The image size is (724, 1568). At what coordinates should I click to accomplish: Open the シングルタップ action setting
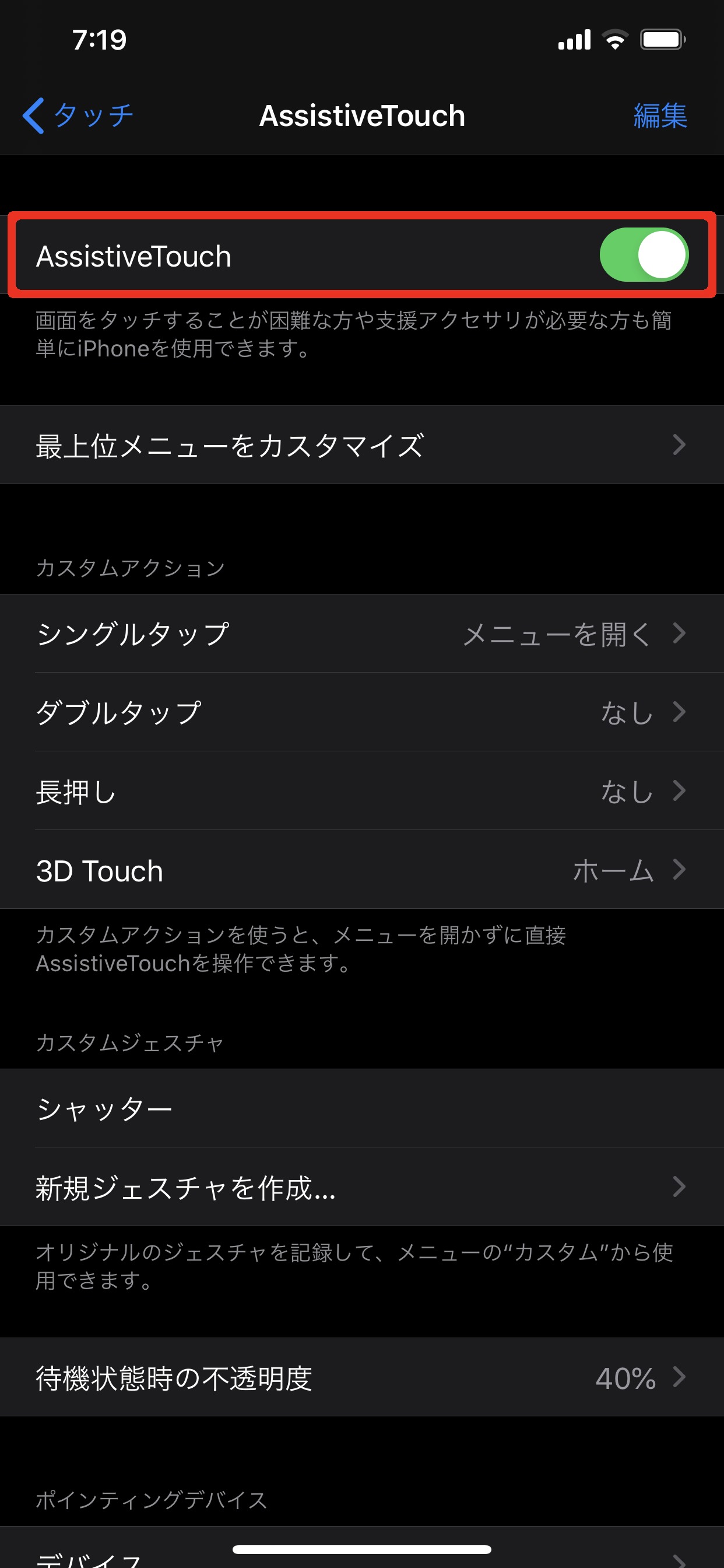[x=361, y=633]
